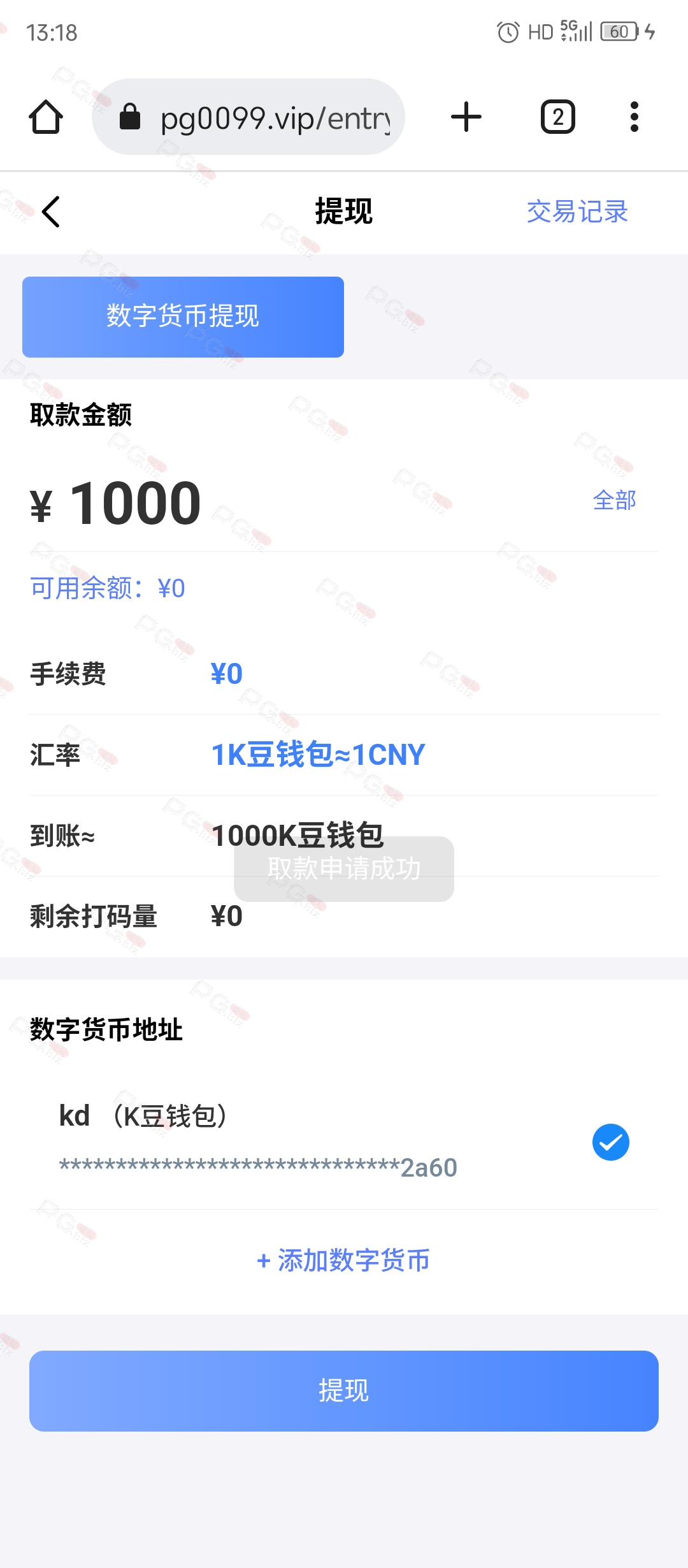View the open tabs switcher

558,117
